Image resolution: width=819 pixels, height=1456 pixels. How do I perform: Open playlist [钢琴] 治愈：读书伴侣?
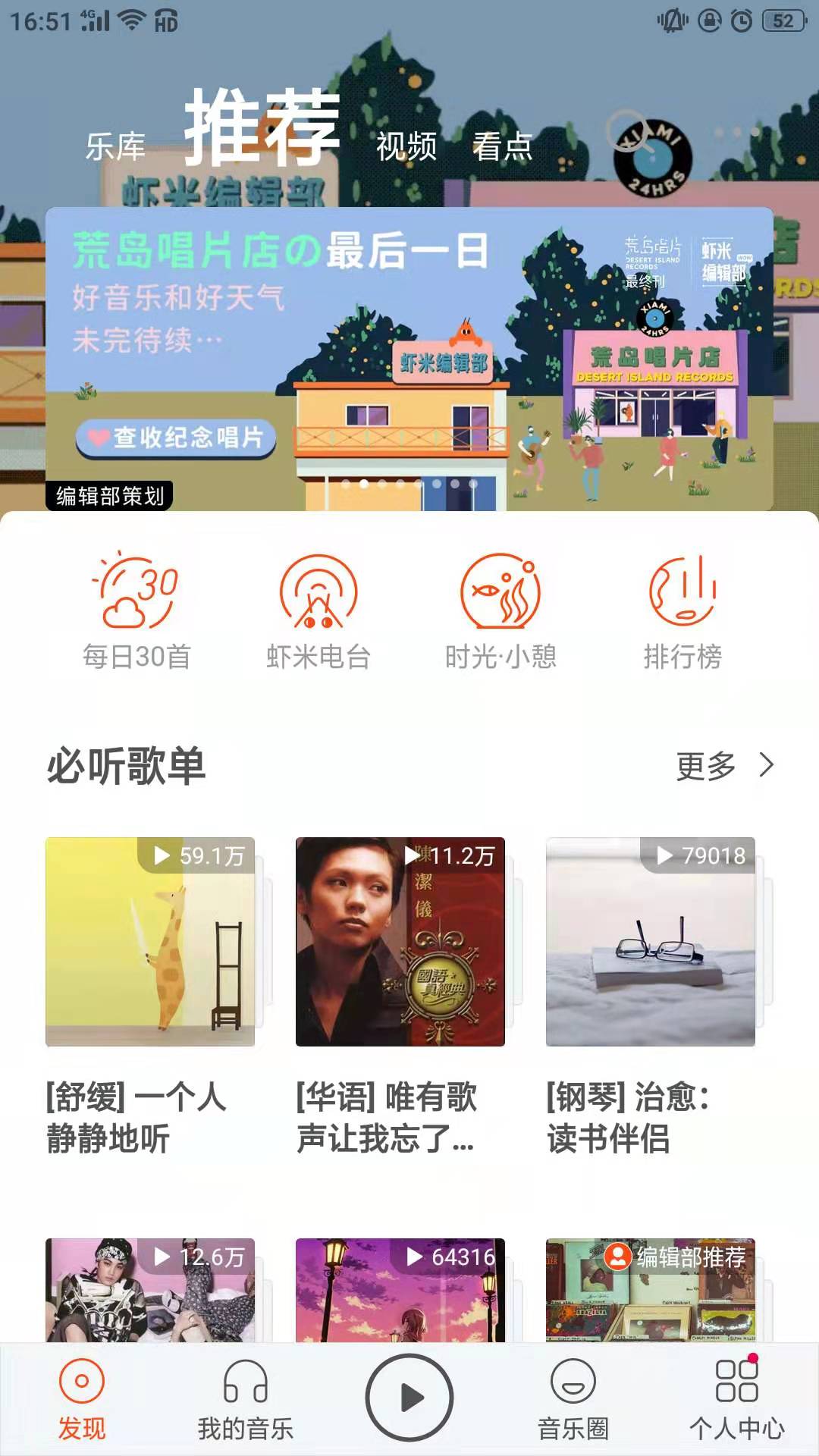coord(651,942)
